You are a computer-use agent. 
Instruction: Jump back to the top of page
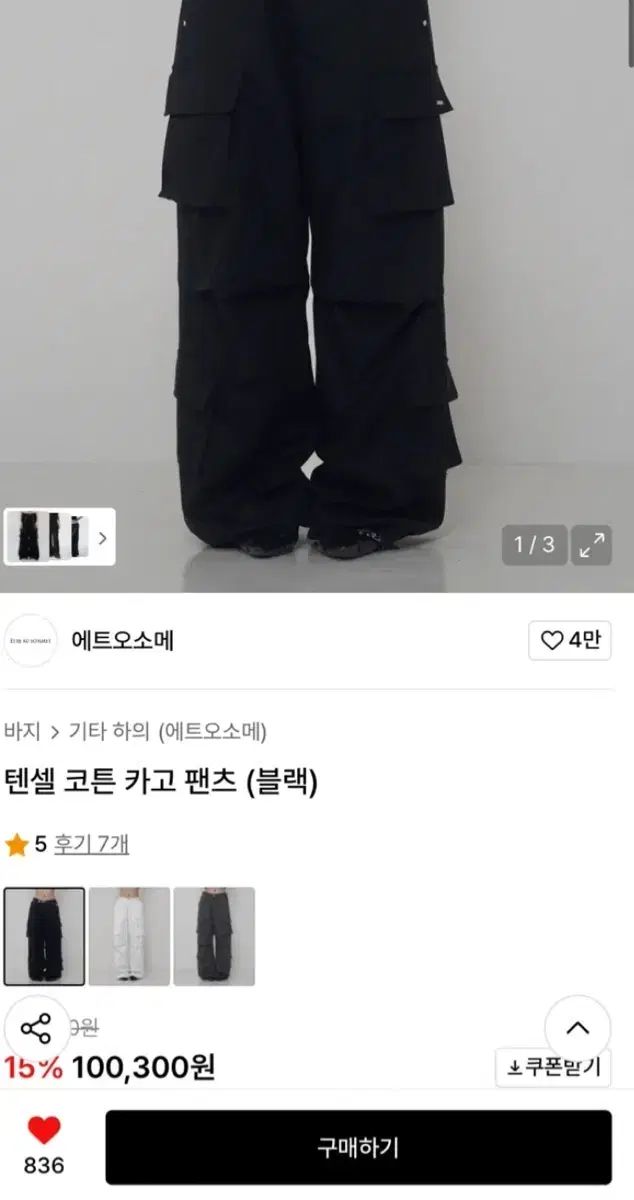pyautogui.click(x=577, y=1028)
